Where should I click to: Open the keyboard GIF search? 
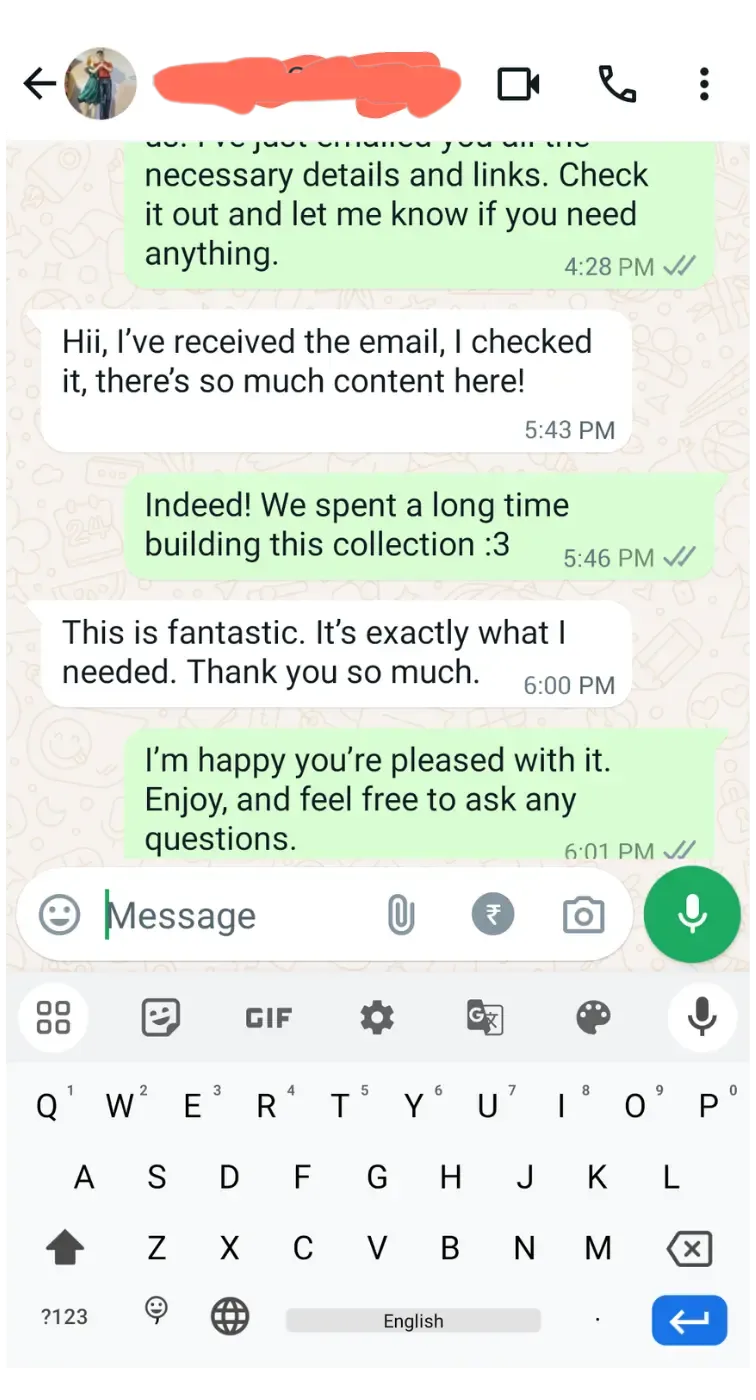tap(268, 1018)
